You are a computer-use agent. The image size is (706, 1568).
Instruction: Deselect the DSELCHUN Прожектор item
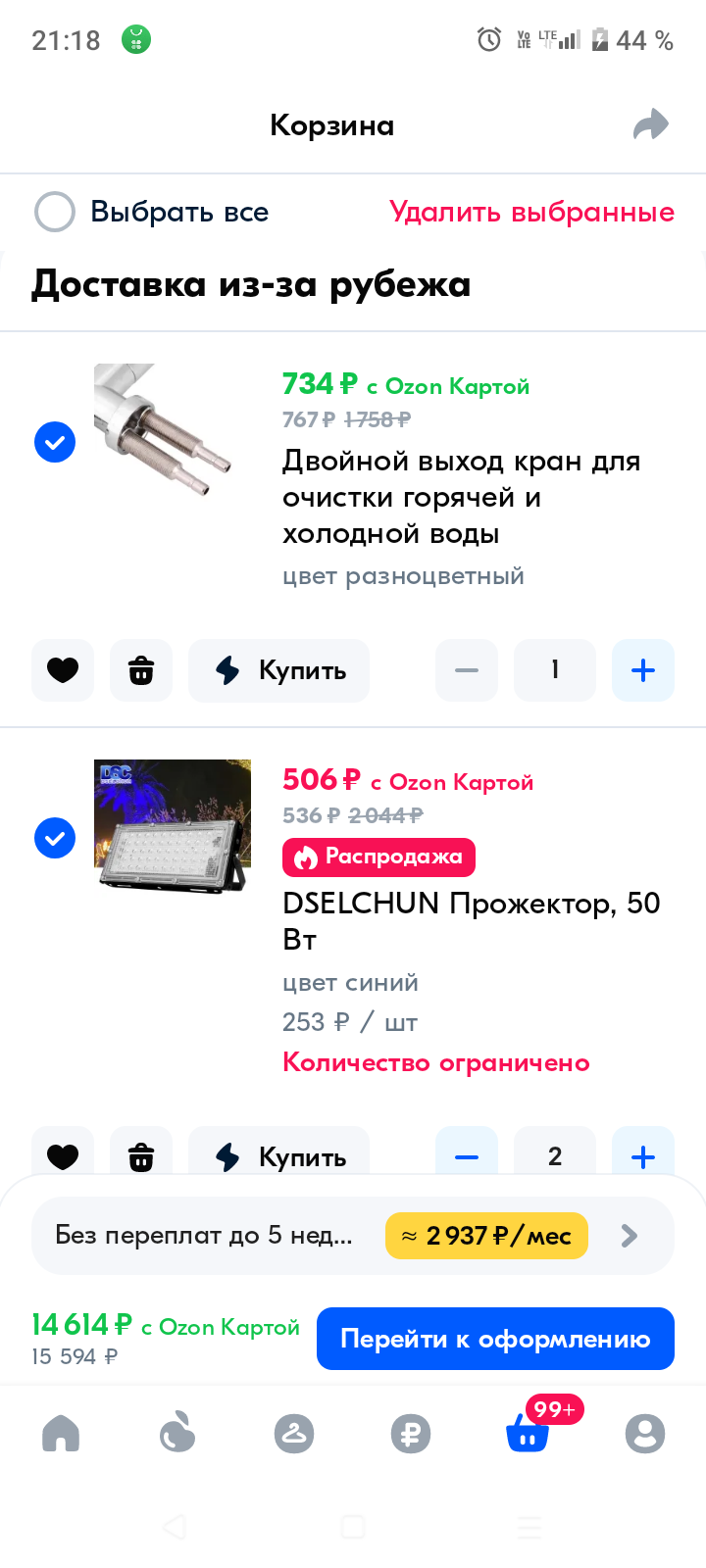55,838
